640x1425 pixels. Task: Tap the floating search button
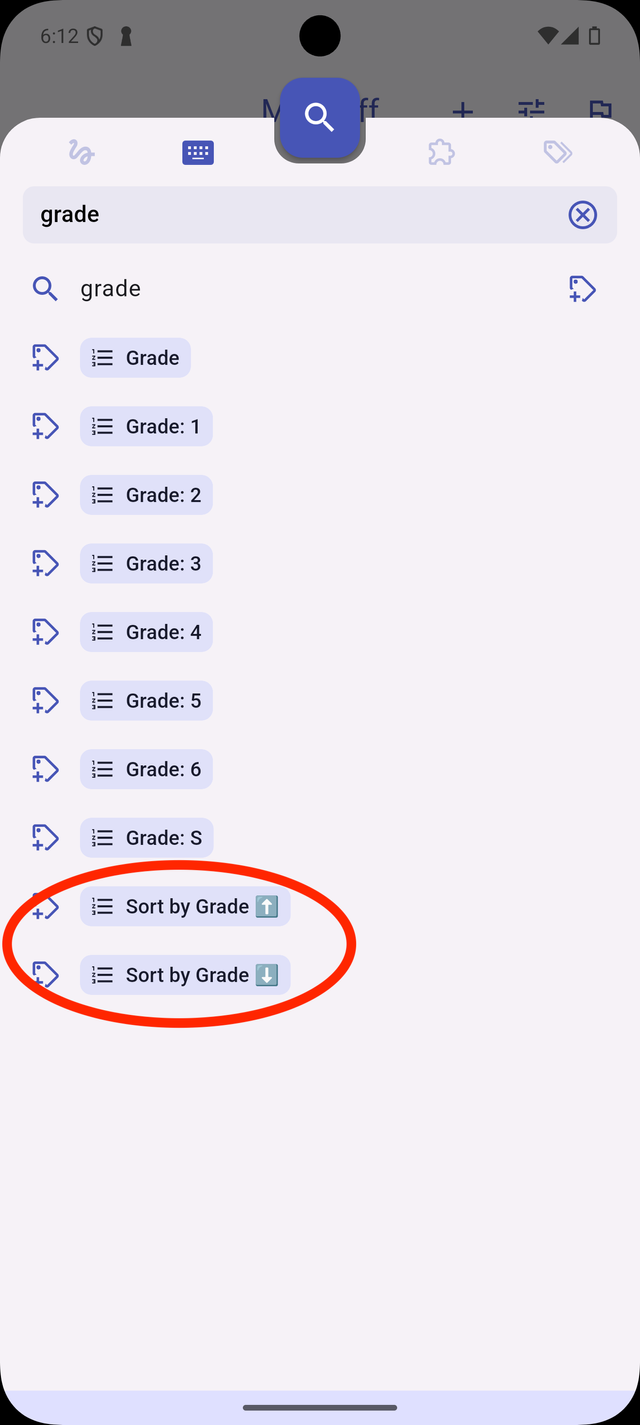tap(320, 118)
